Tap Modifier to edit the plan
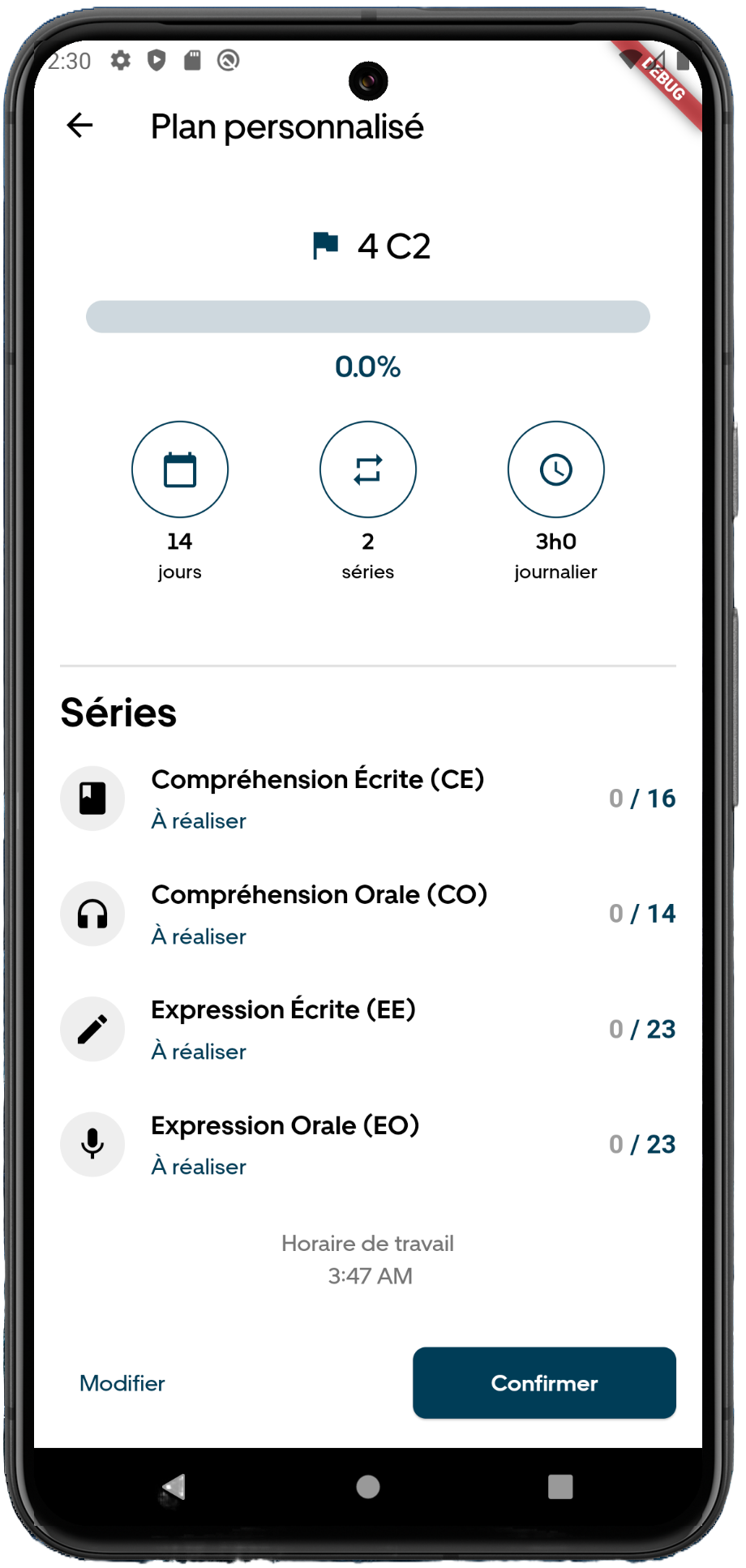Image resolution: width=746 pixels, height=1568 pixels. pyautogui.click(x=122, y=1383)
